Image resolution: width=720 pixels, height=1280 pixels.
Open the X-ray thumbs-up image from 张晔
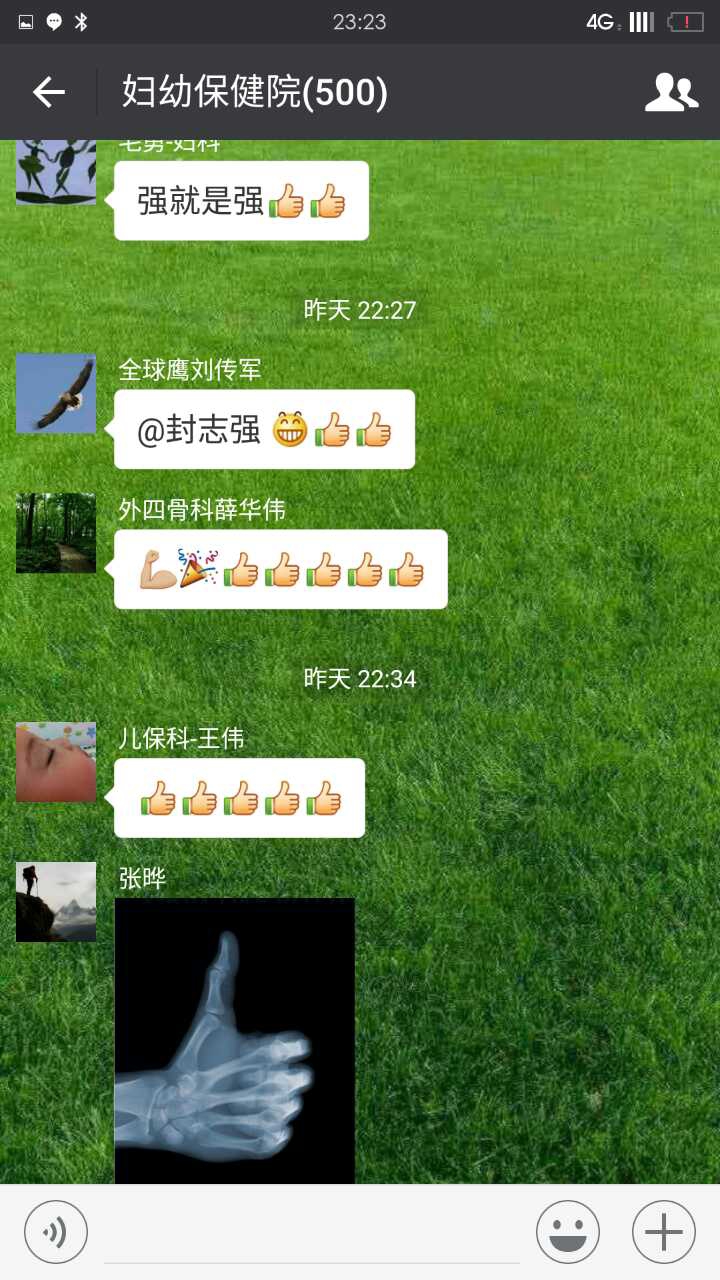click(235, 1040)
